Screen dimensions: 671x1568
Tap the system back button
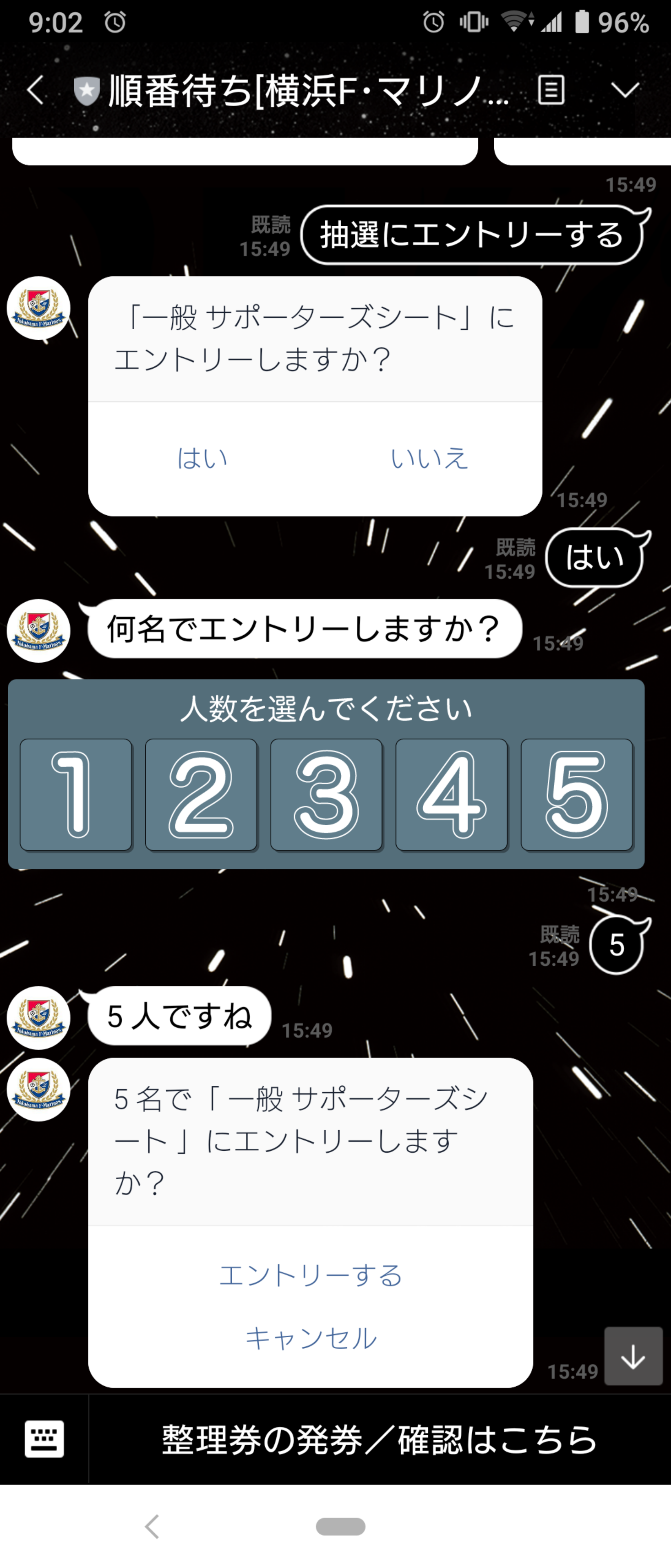[152, 1527]
